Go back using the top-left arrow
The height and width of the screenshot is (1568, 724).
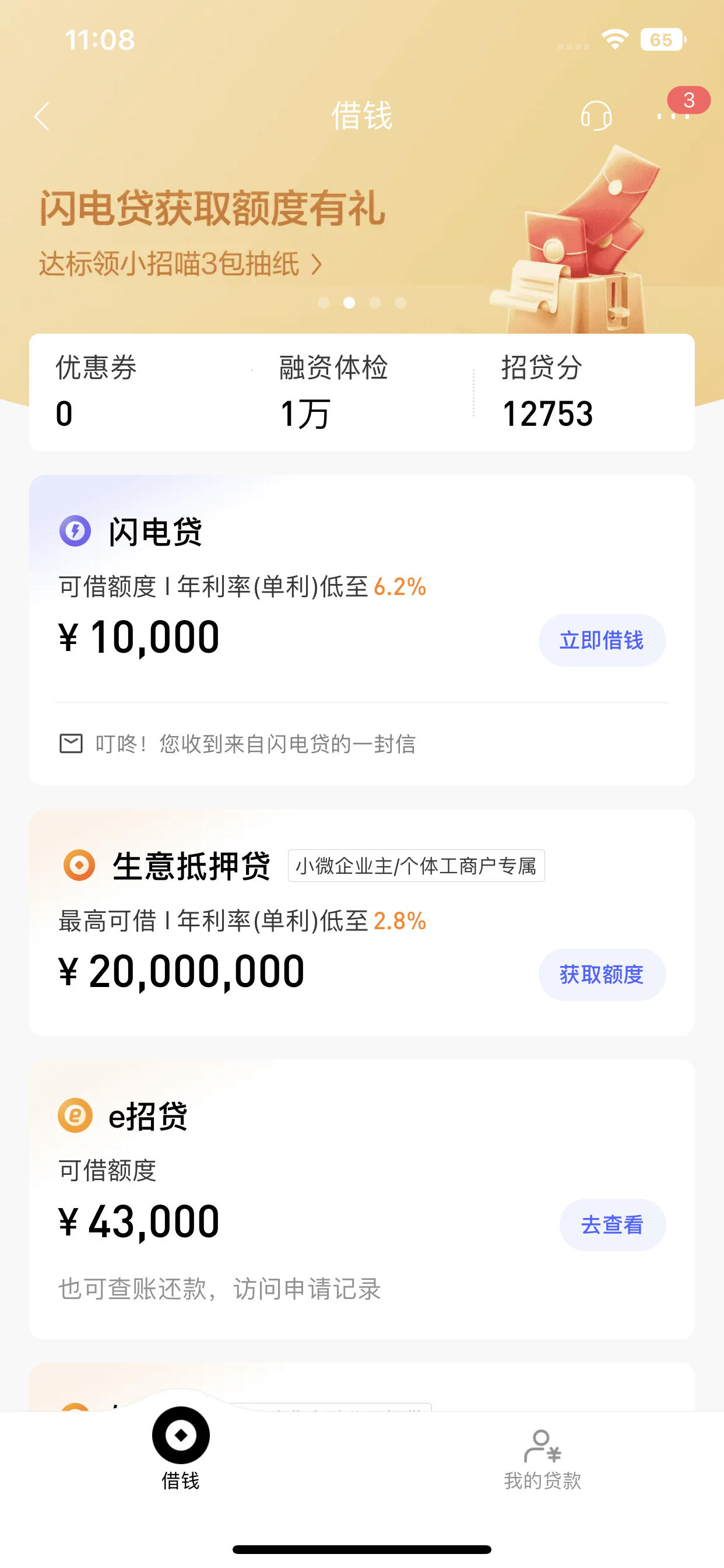coord(41,116)
